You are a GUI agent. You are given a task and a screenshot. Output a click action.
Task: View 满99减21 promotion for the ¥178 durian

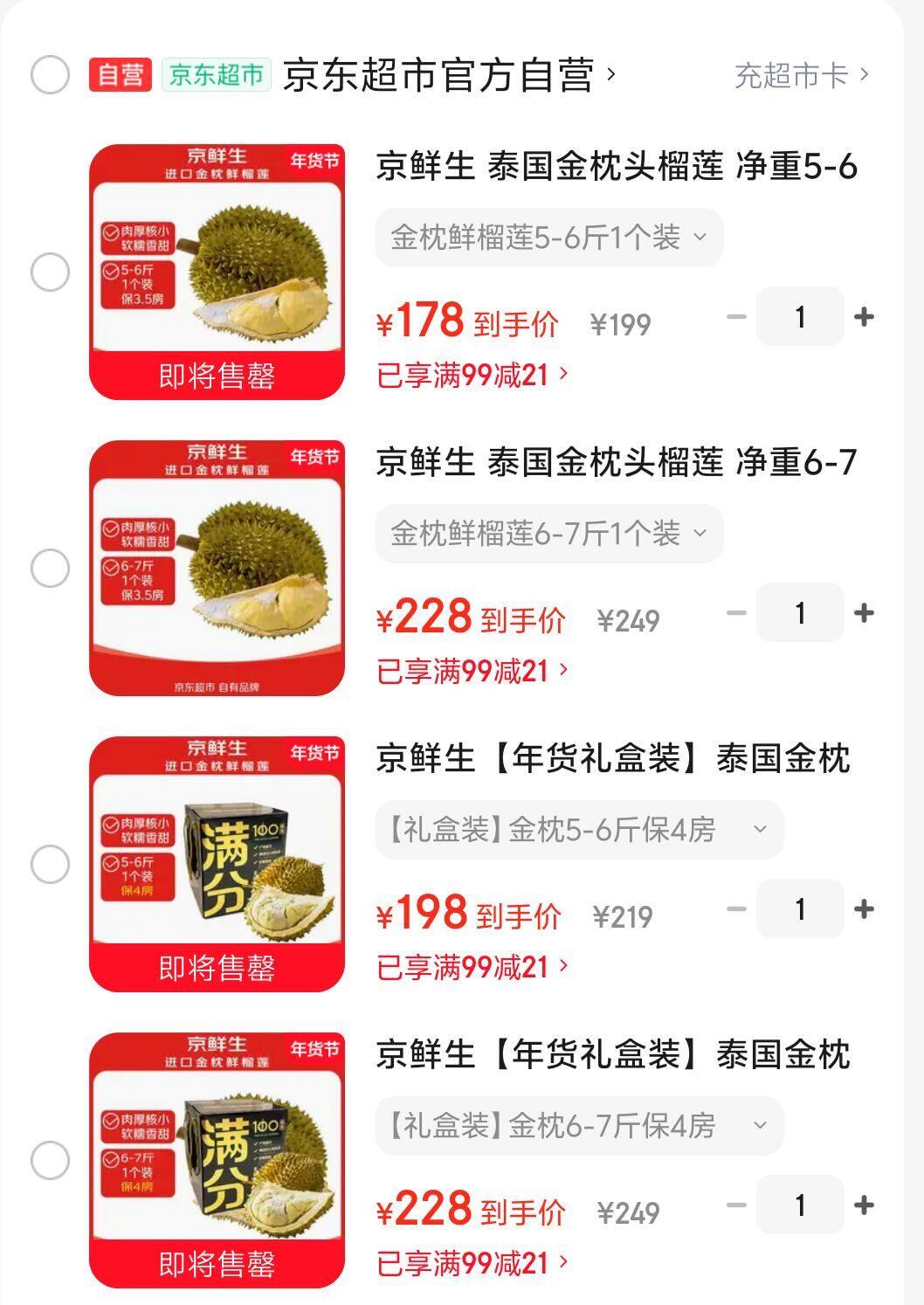tap(472, 375)
